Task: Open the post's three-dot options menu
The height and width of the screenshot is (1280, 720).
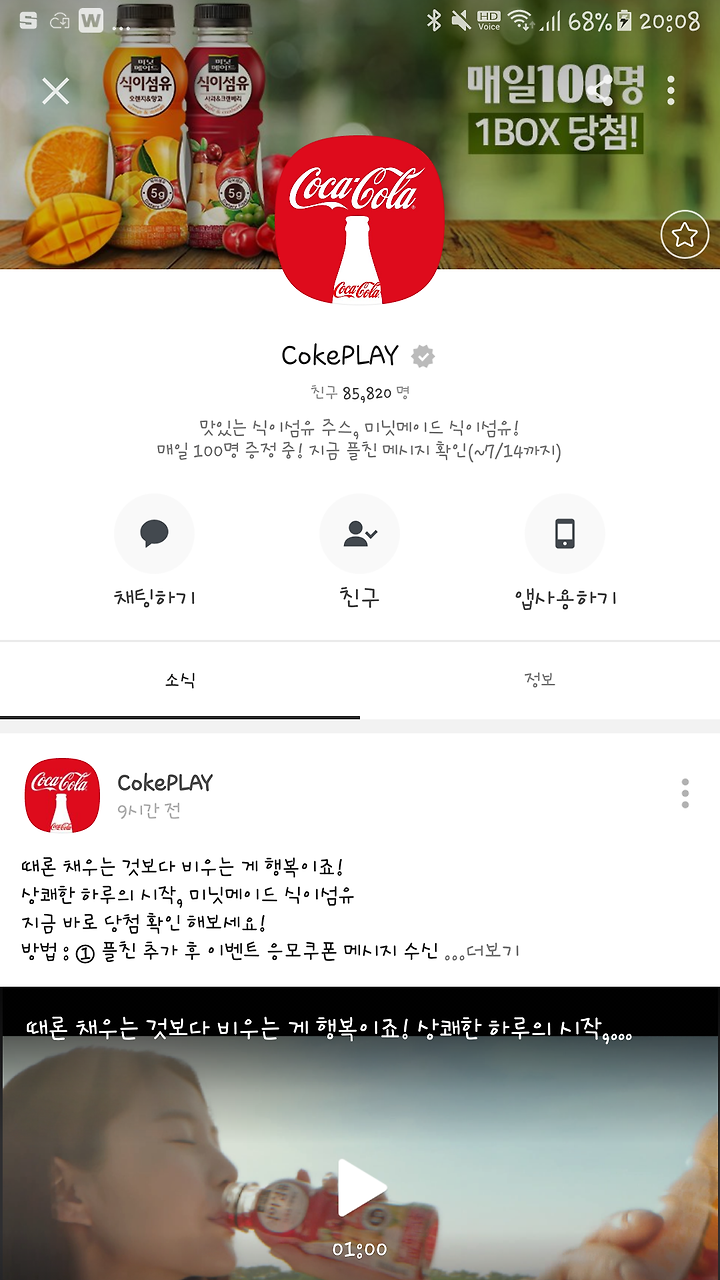Action: point(685,793)
